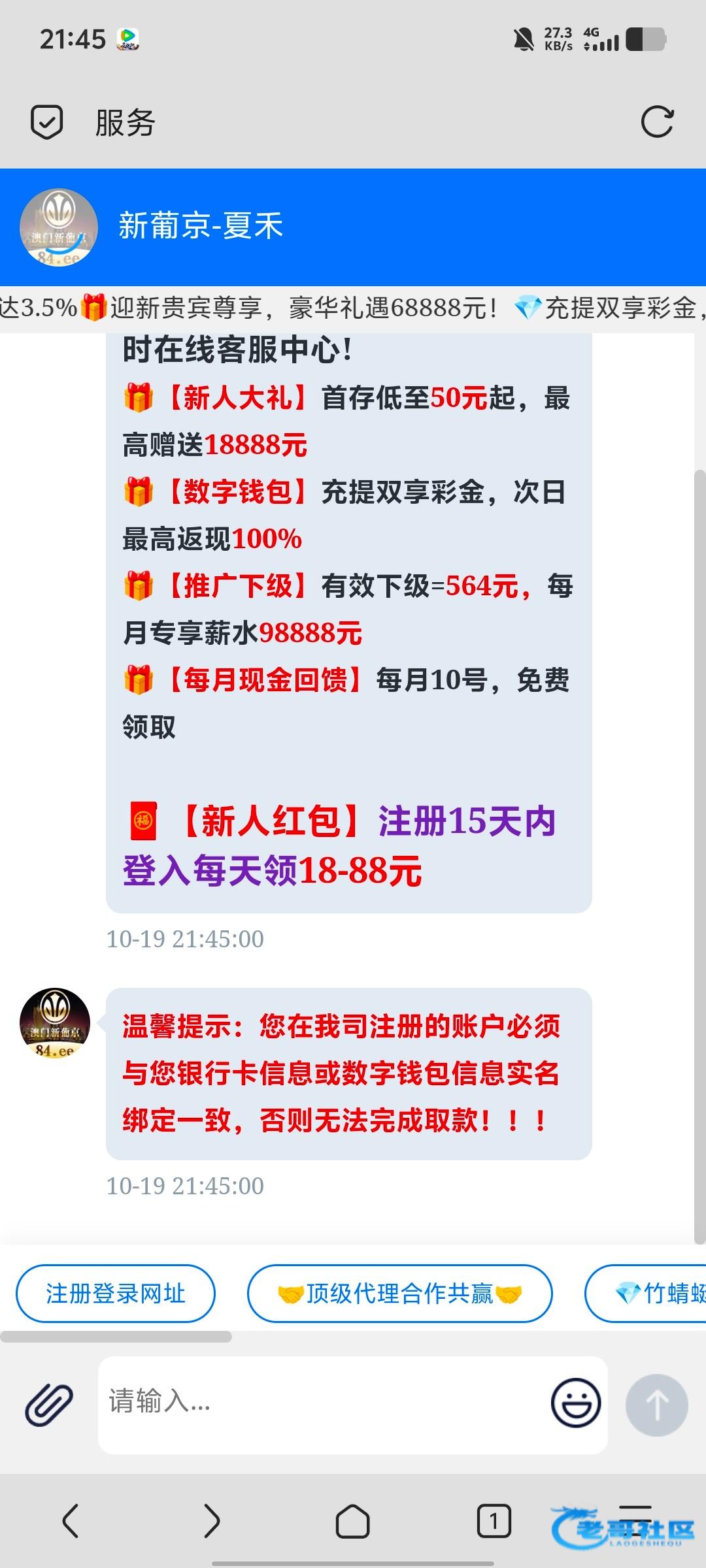Image resolution: width=706 pixels, height=1568 pixels.
Task: Open the emoji picker
Action: [575, 1403]
